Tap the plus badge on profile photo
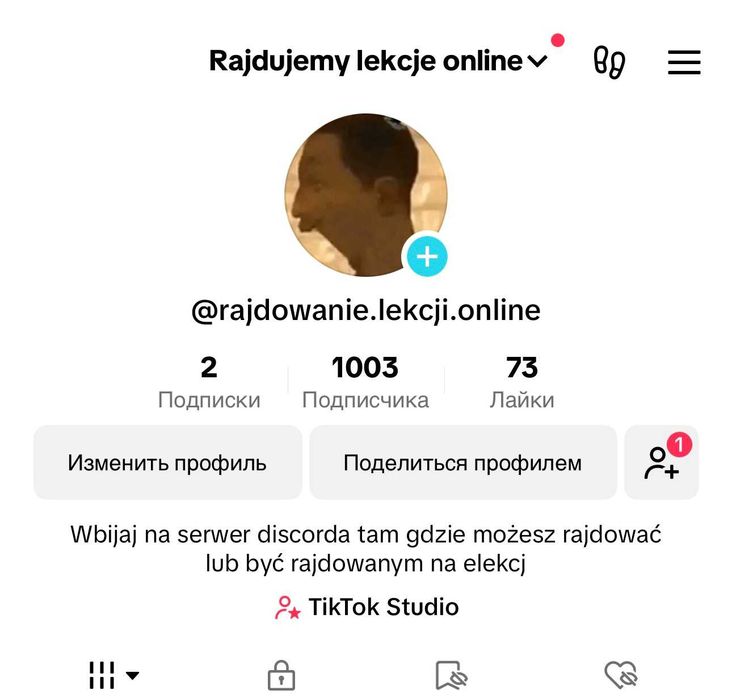 point(426,257)
